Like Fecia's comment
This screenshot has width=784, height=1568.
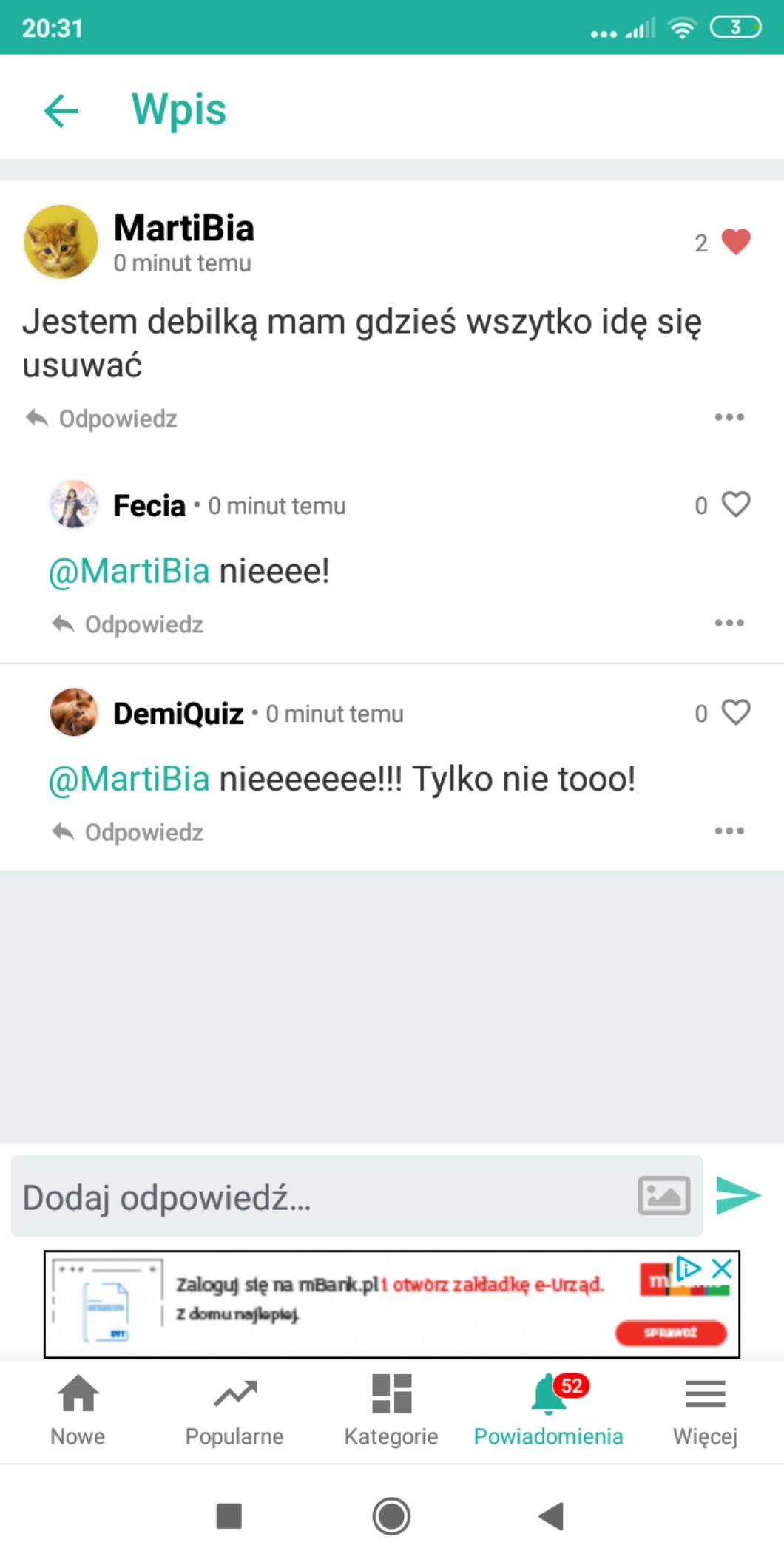click(735, 504)
